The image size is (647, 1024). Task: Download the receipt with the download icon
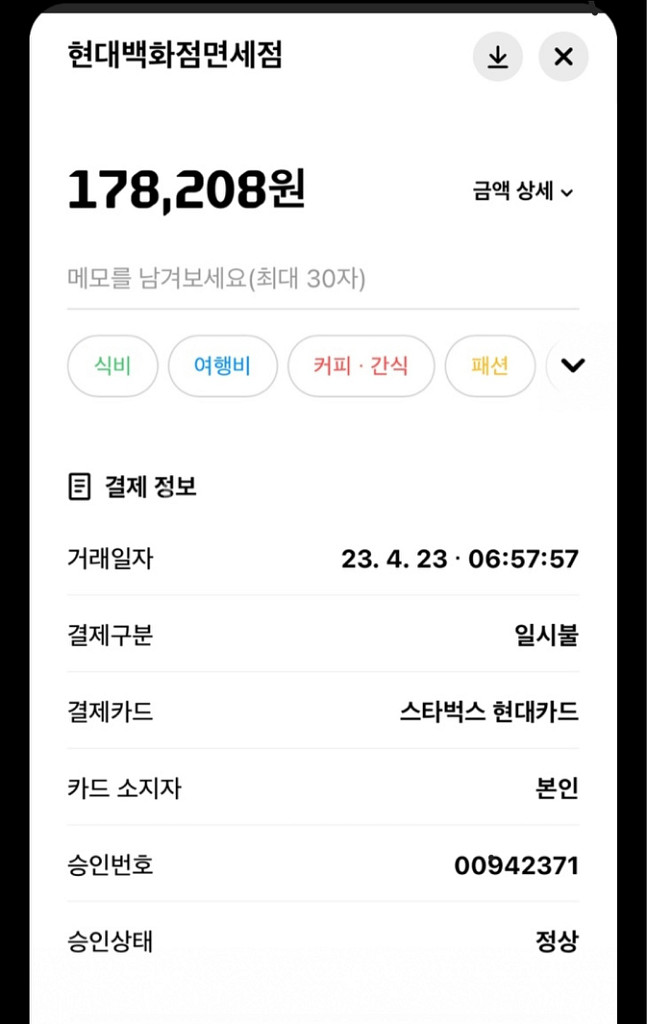pos(497,57)
